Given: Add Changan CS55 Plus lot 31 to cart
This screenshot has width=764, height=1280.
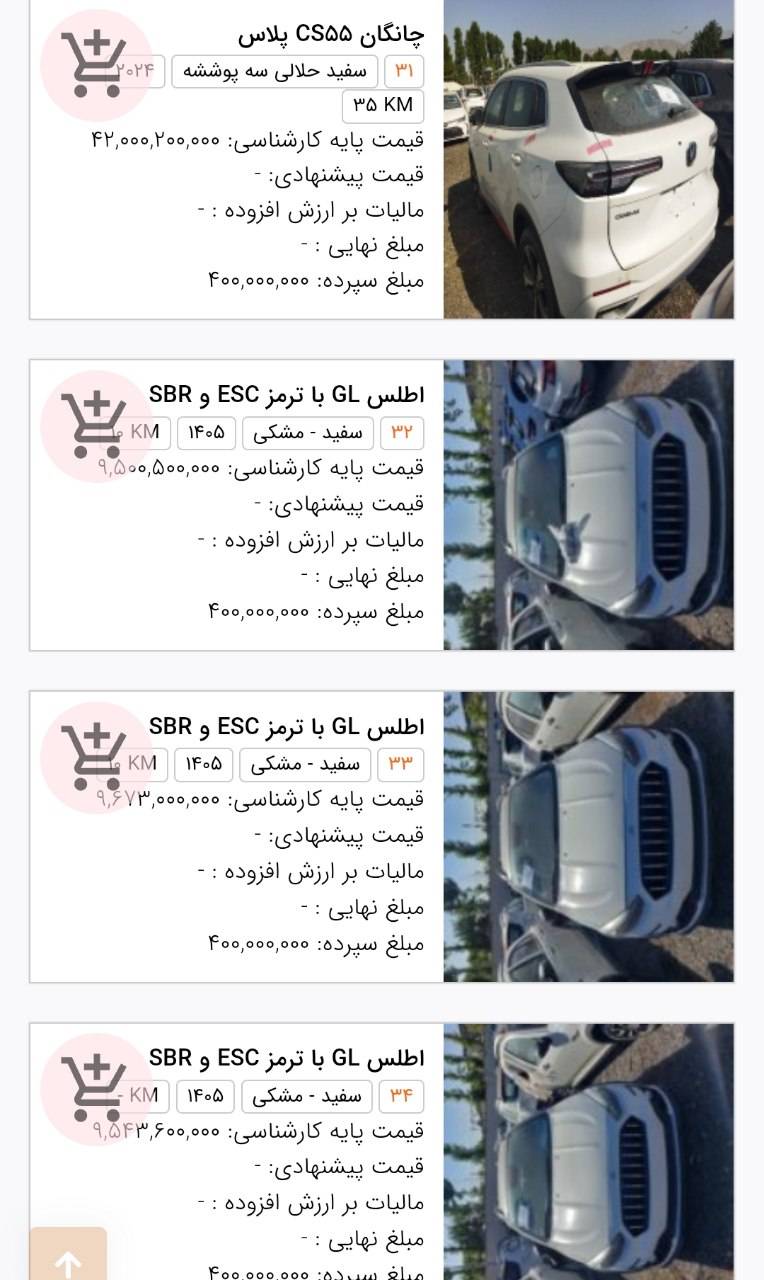Looking at the screenshot, I should (96, 65).
